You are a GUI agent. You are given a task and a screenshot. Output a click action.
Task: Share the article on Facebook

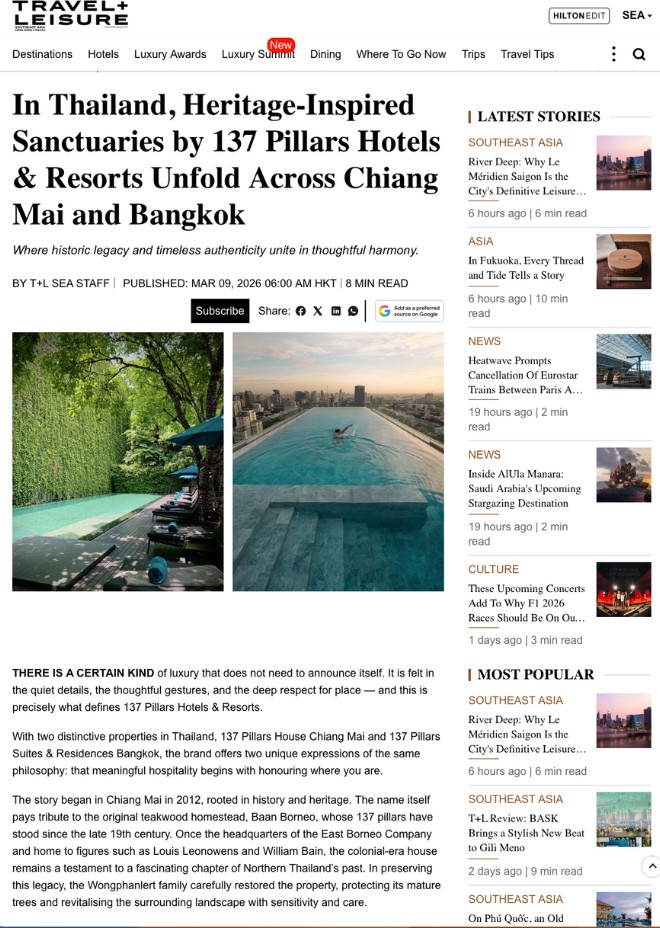[301, 311]
